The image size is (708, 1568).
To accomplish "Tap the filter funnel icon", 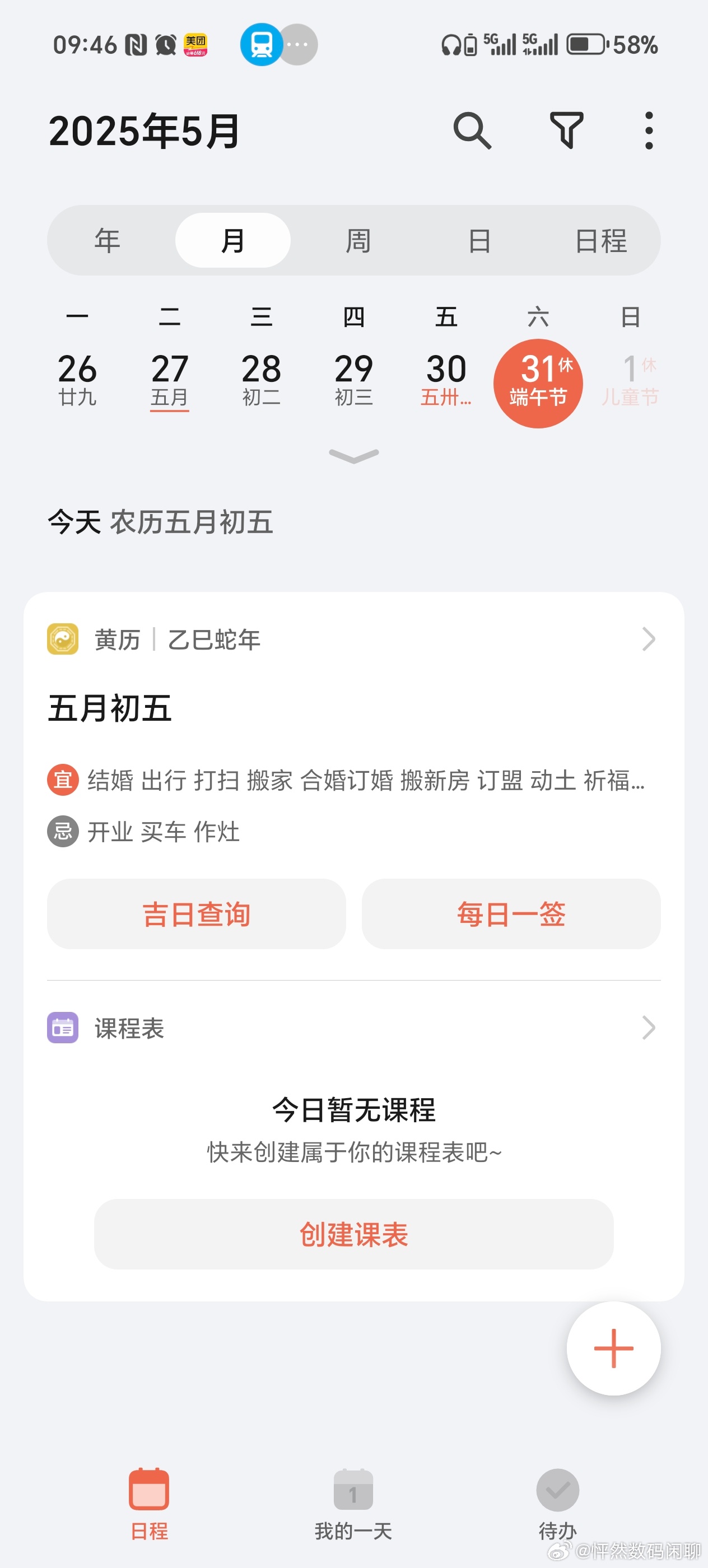I will tap(567, 130).
